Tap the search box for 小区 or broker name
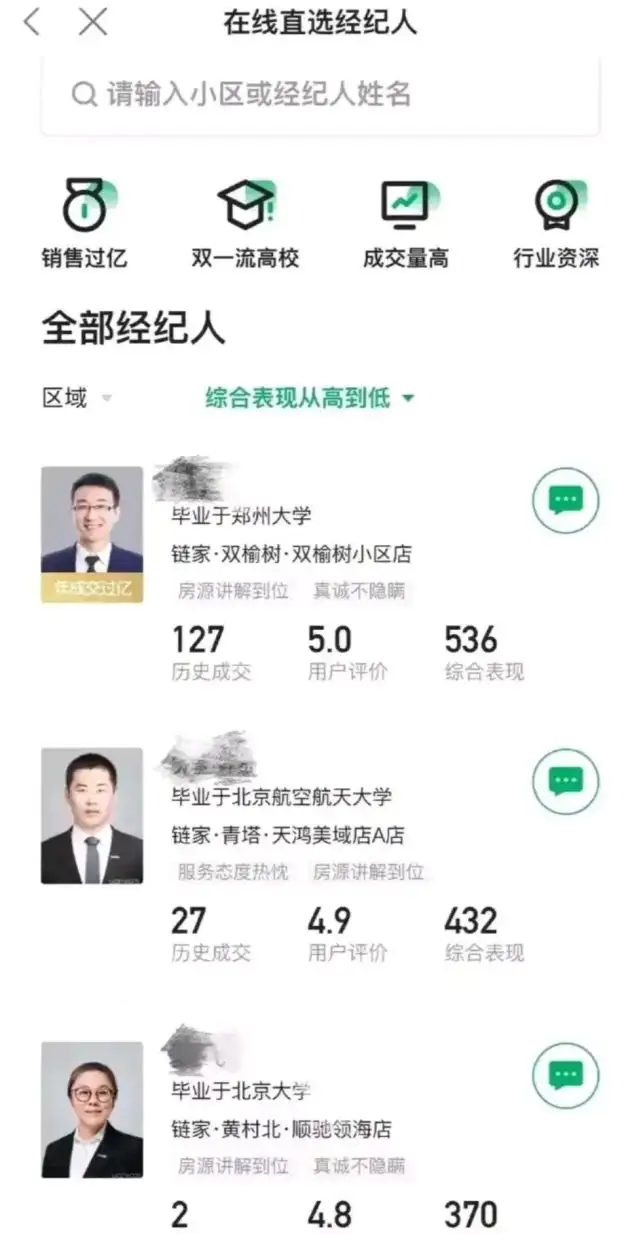Image resolution: width=641 pixels, height=1234 pixels. (x=320, y=95)
